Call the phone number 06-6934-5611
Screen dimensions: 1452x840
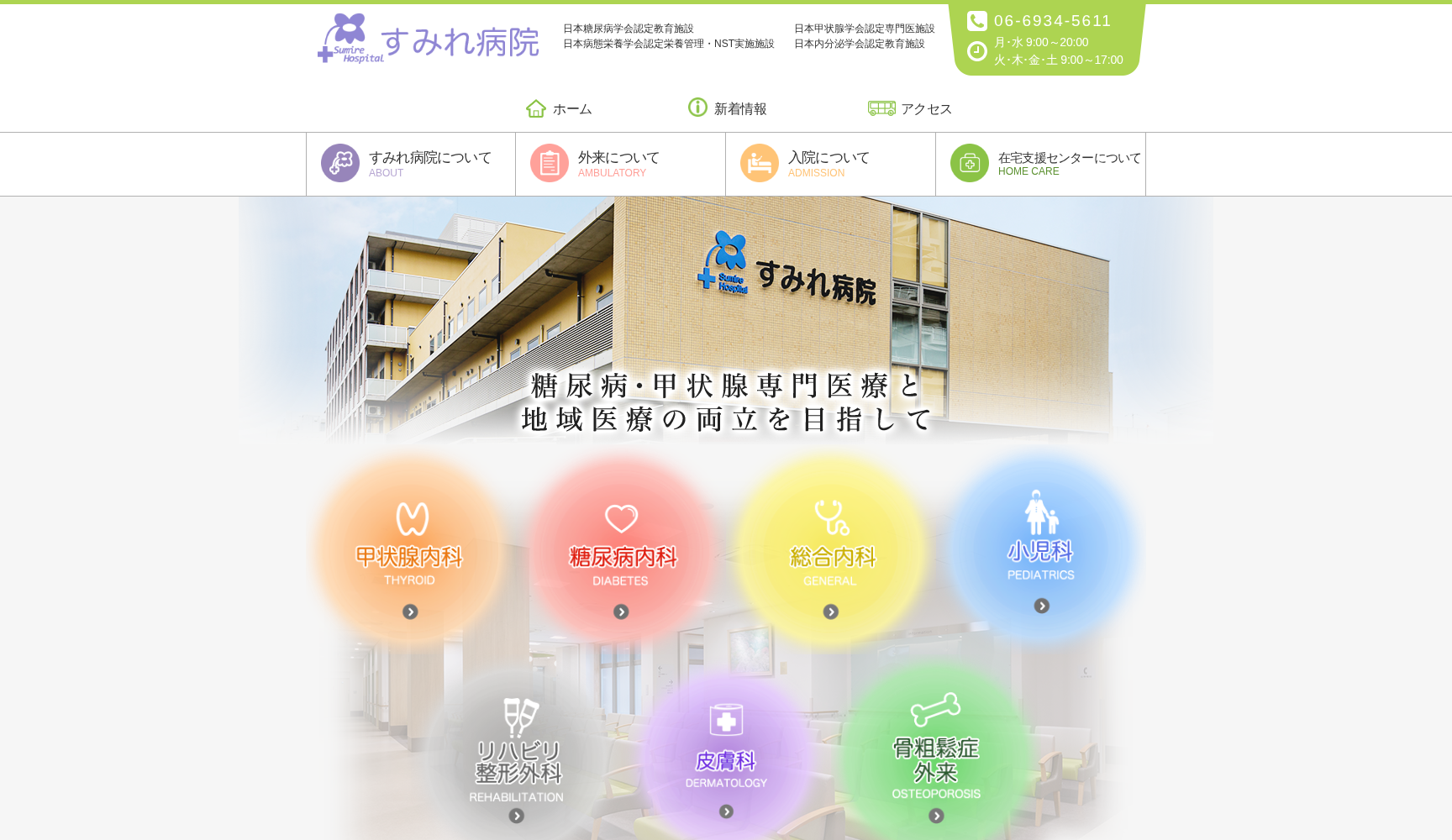1051,21
